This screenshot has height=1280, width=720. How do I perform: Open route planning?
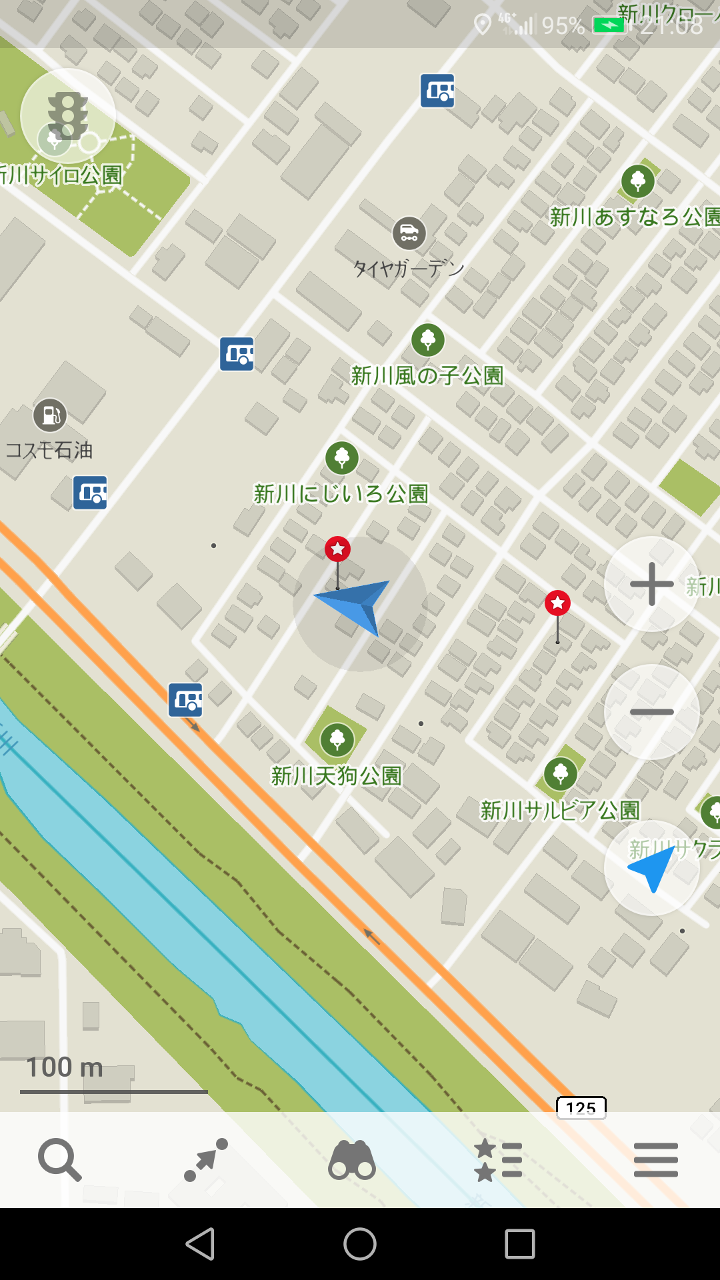(206, 1160)
